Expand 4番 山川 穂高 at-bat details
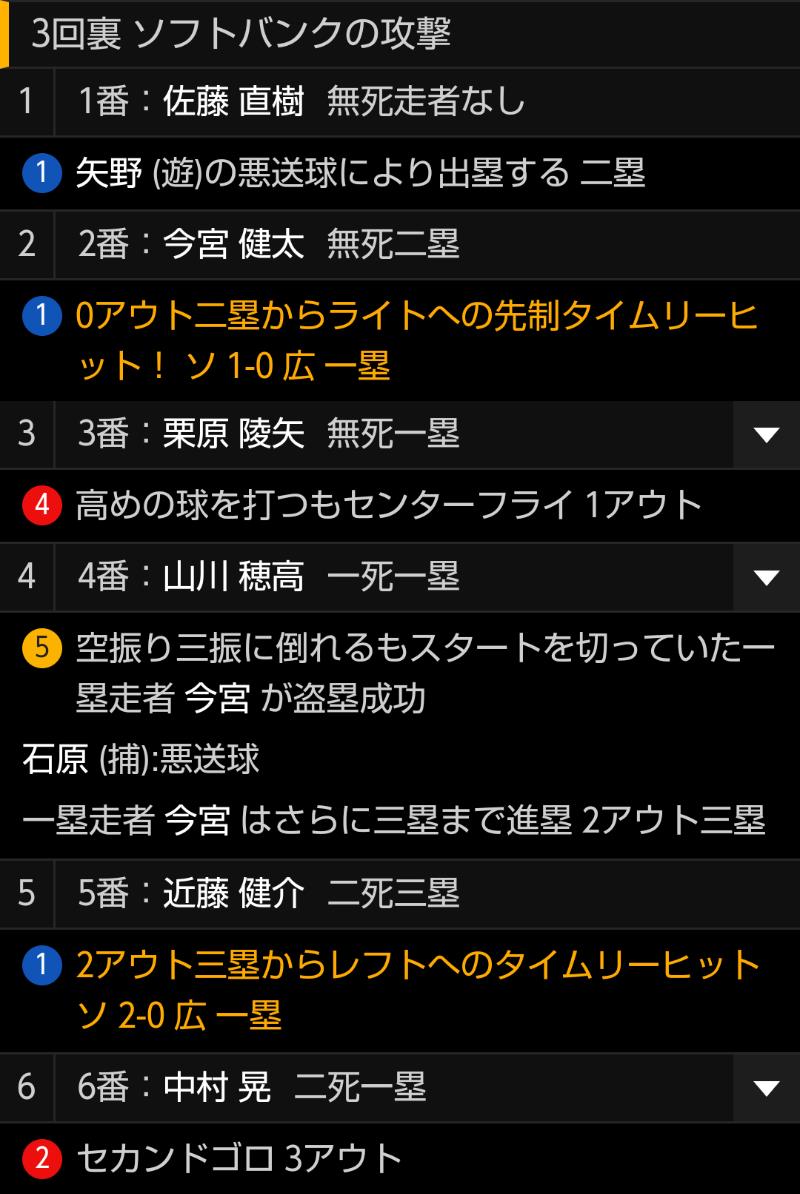This screenshot has width=800, height=1194. (x=766, y=577)
